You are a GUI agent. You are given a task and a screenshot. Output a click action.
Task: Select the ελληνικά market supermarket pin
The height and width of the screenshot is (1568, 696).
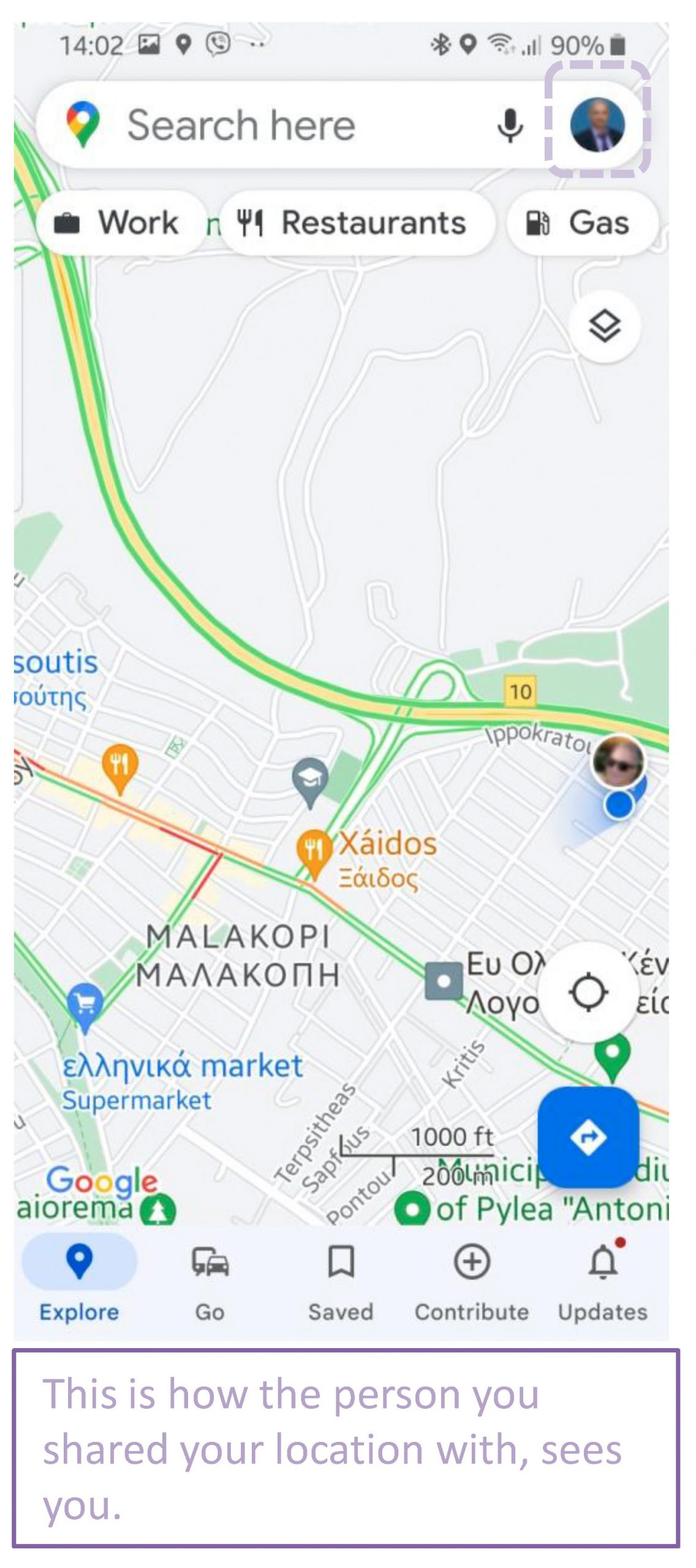pyautogui.click(x=85, y=1003)
